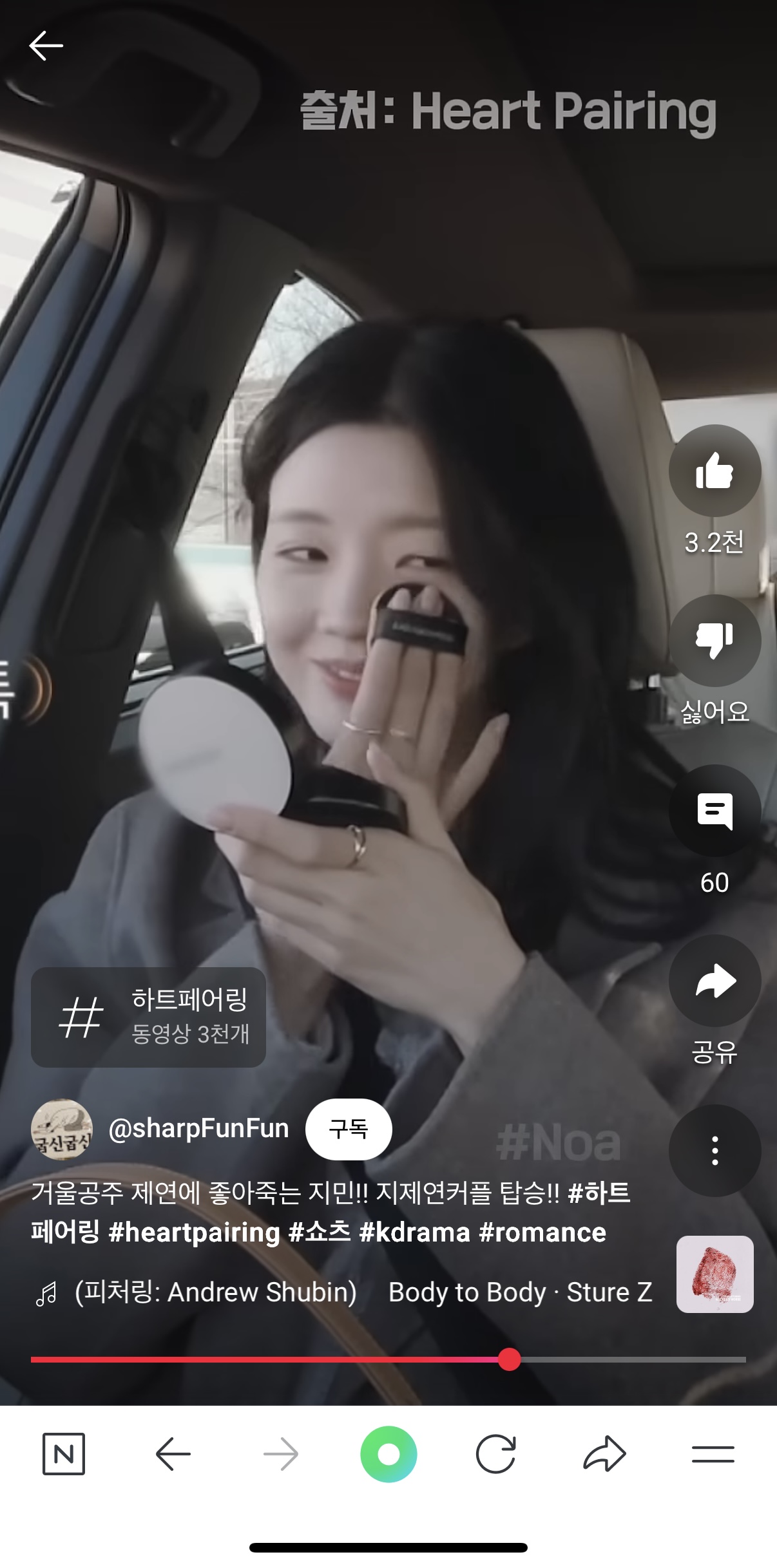Seek using the red progress bar knob
The width and height of the screenshot is (777, 1568).
(x=509, y=1359)
